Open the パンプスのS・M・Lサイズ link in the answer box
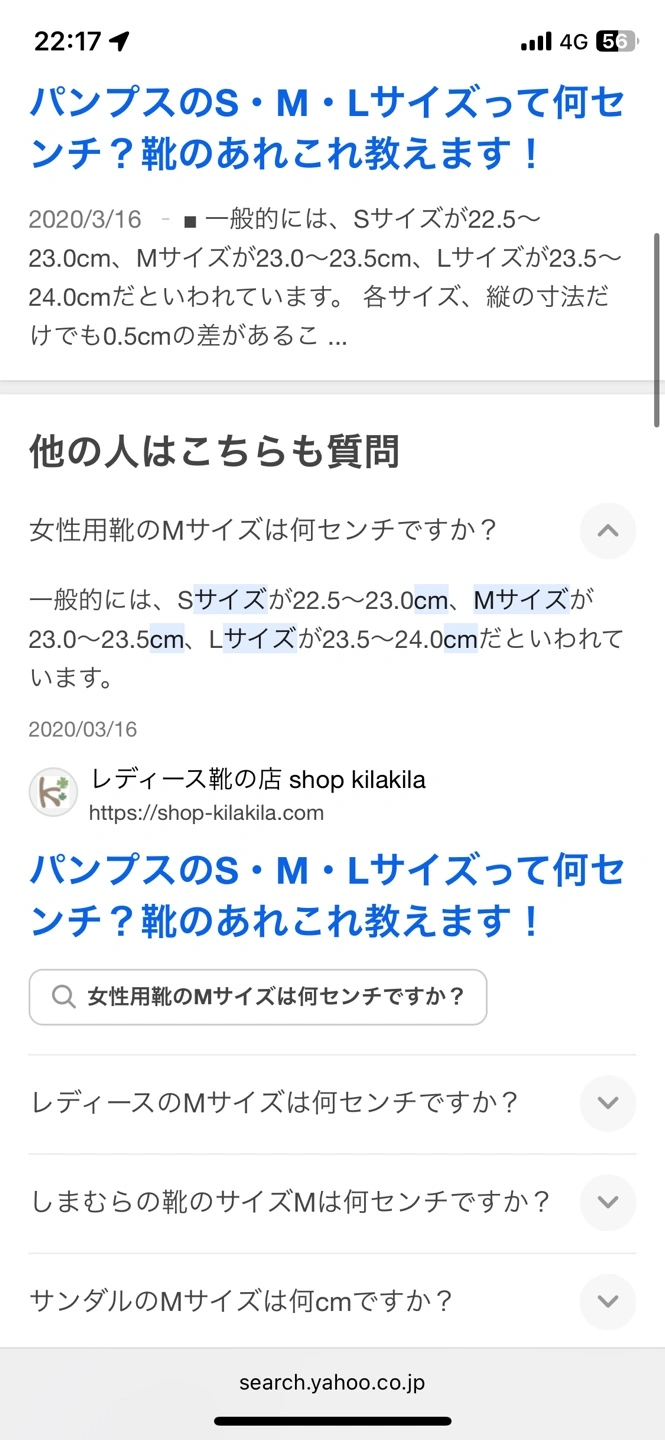The image size is (665, 1440). [x=327, y=896]
